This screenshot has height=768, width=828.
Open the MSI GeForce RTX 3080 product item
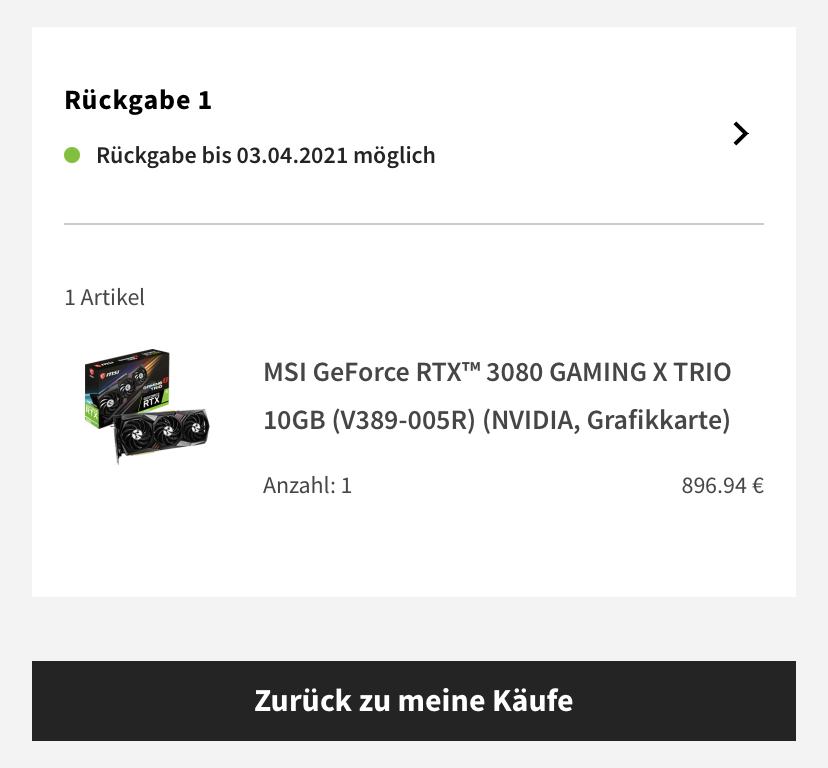point(496,396)
